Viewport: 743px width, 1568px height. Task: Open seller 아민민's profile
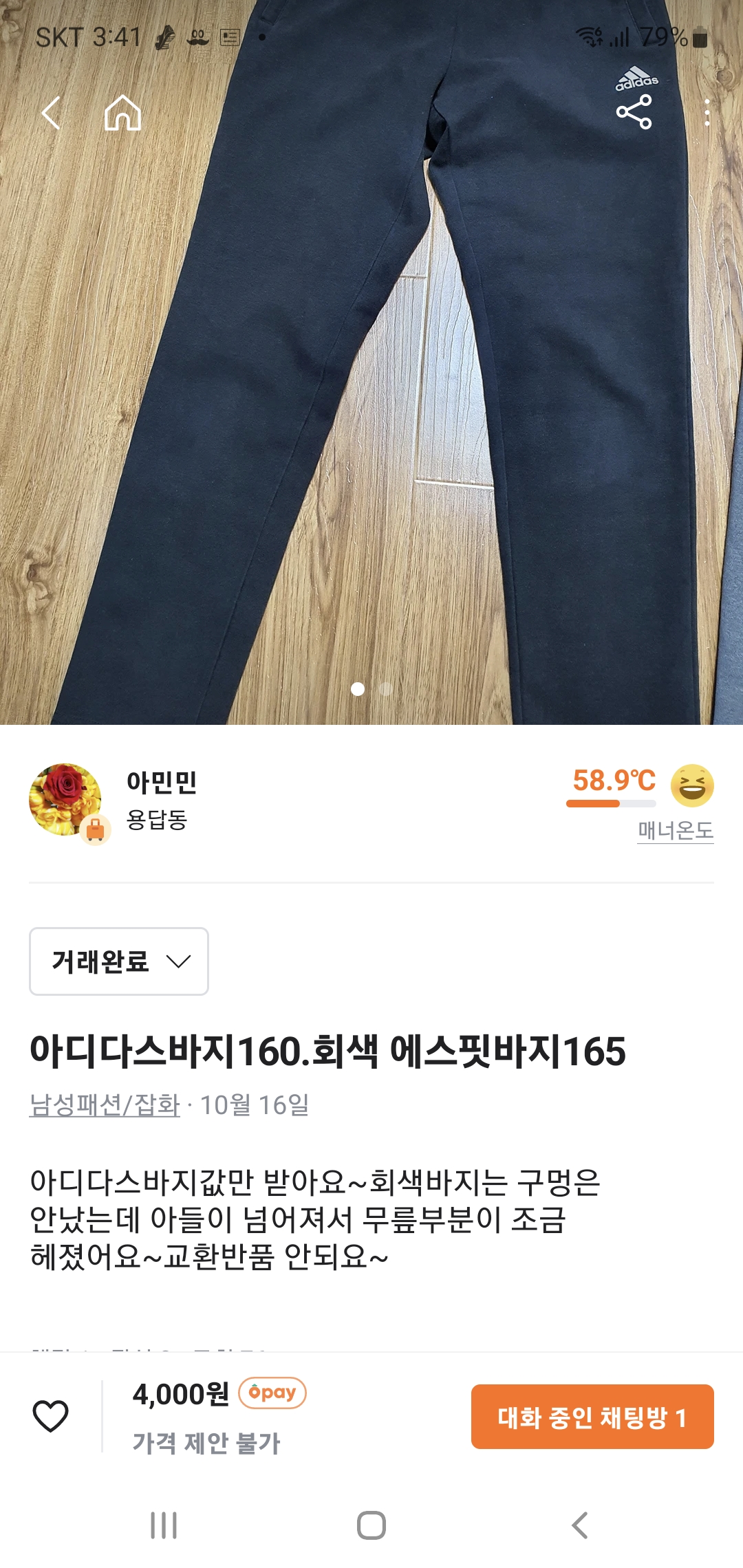pos(162,783)
